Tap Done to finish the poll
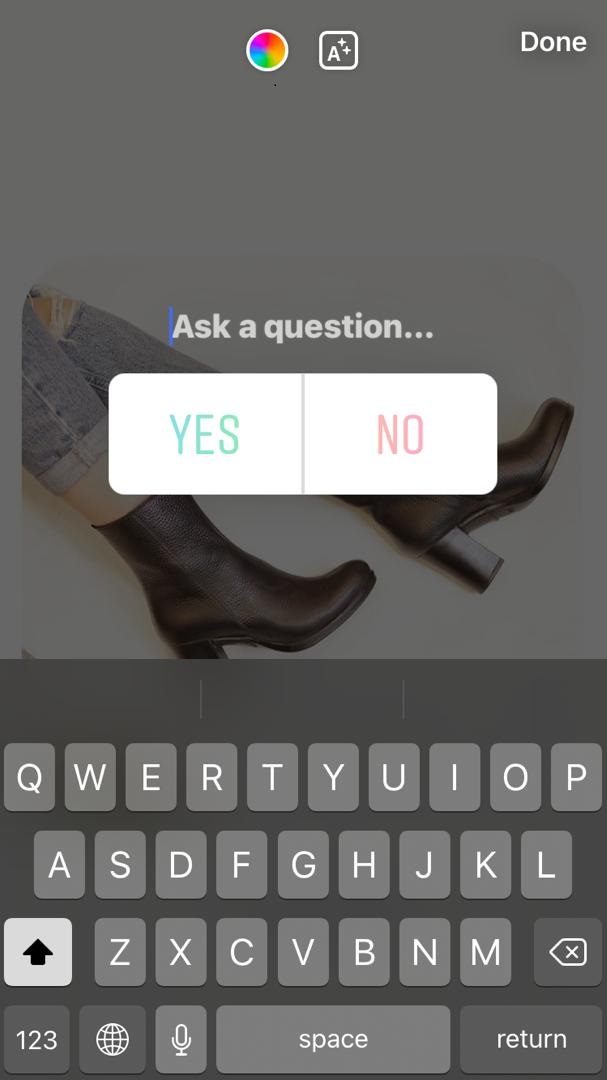 click(x=552, y=42)
